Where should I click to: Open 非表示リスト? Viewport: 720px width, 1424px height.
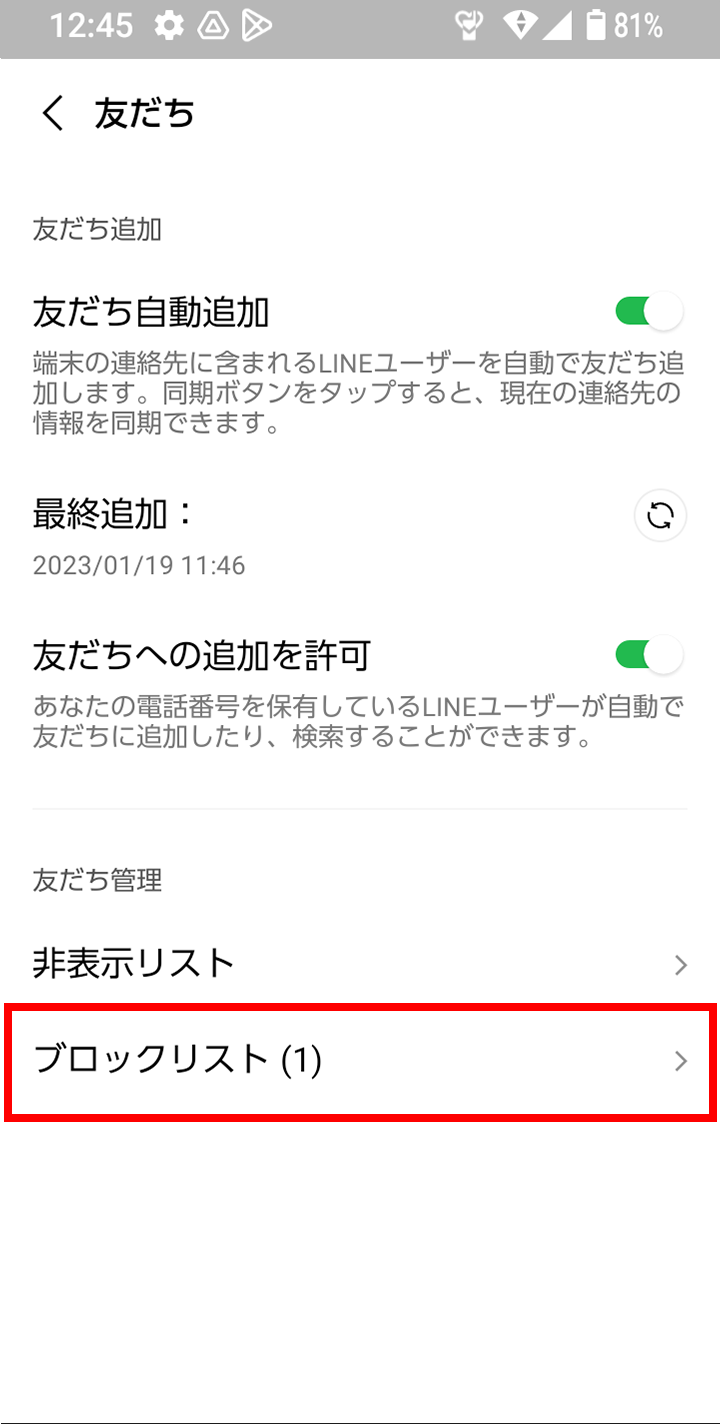(360, 964)
